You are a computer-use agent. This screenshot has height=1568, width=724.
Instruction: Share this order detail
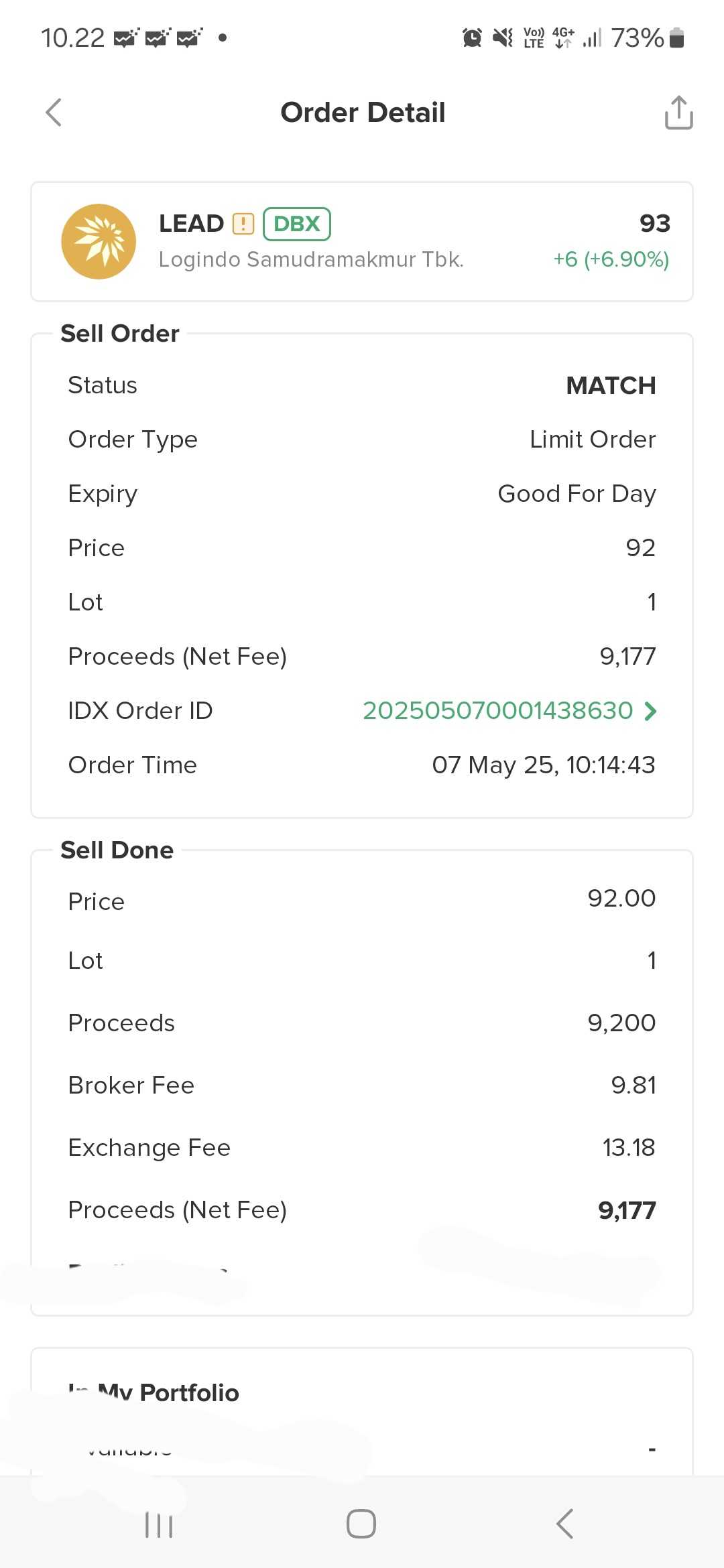click(678, 112)
